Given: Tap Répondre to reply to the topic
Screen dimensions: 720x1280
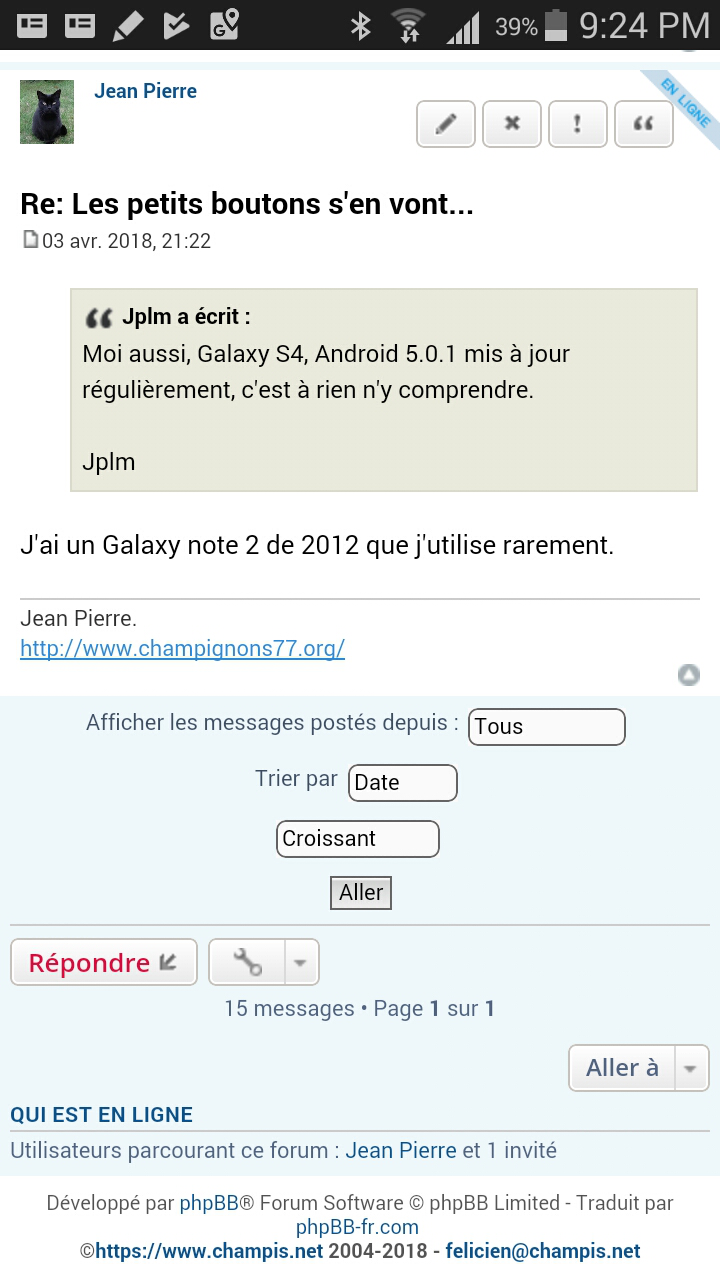Looking at the screenshot, I should point(103,963).
